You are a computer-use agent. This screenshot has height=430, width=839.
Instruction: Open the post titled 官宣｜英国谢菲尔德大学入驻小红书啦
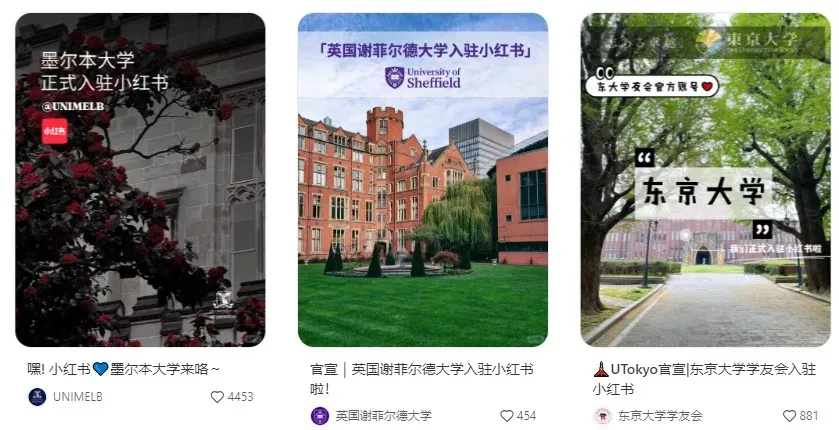421,378
